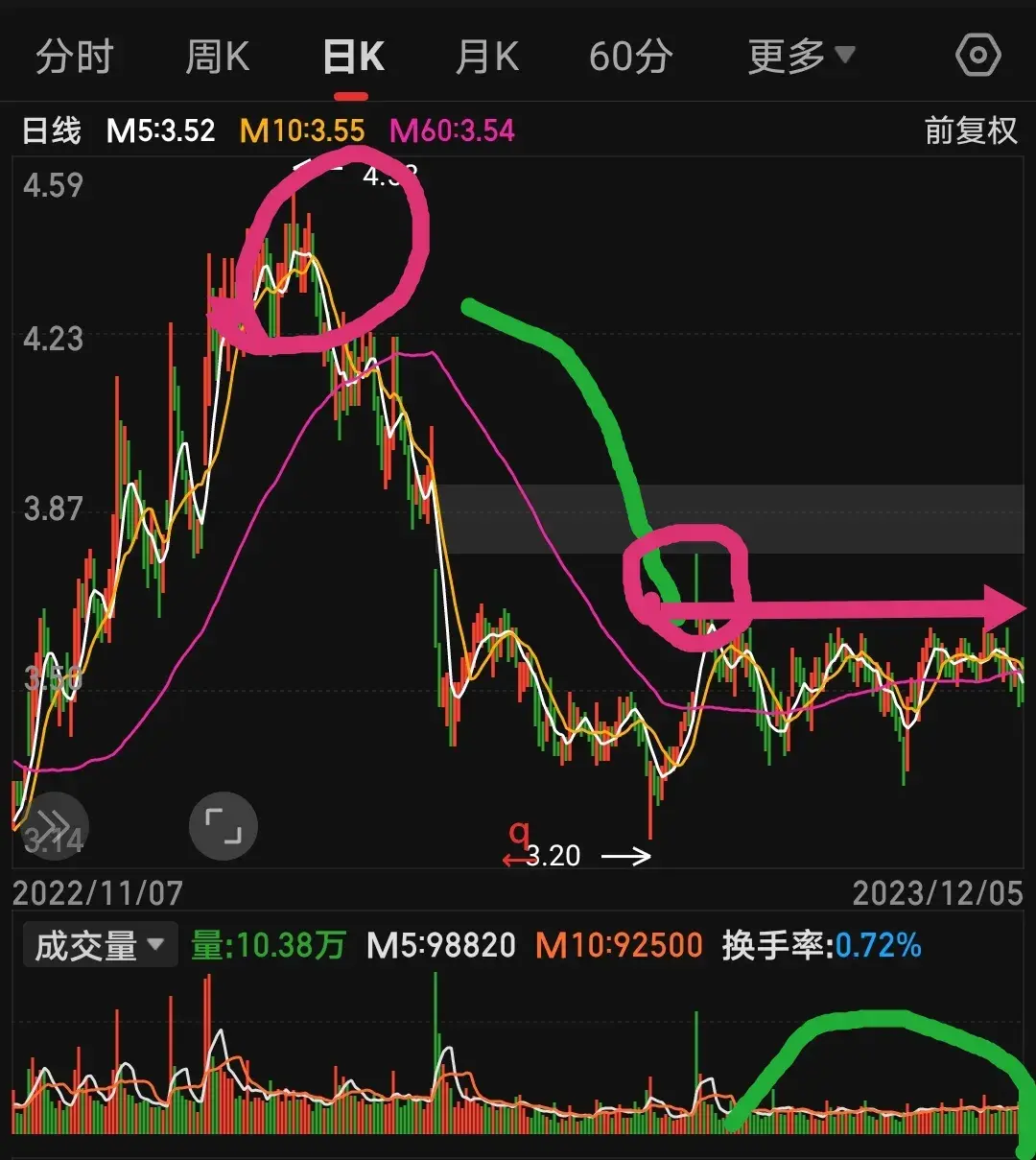Viewport: 1036px width, 1160px height.
Task: Open the 60分 minute chart tab
Action: [x=630, y=58]
